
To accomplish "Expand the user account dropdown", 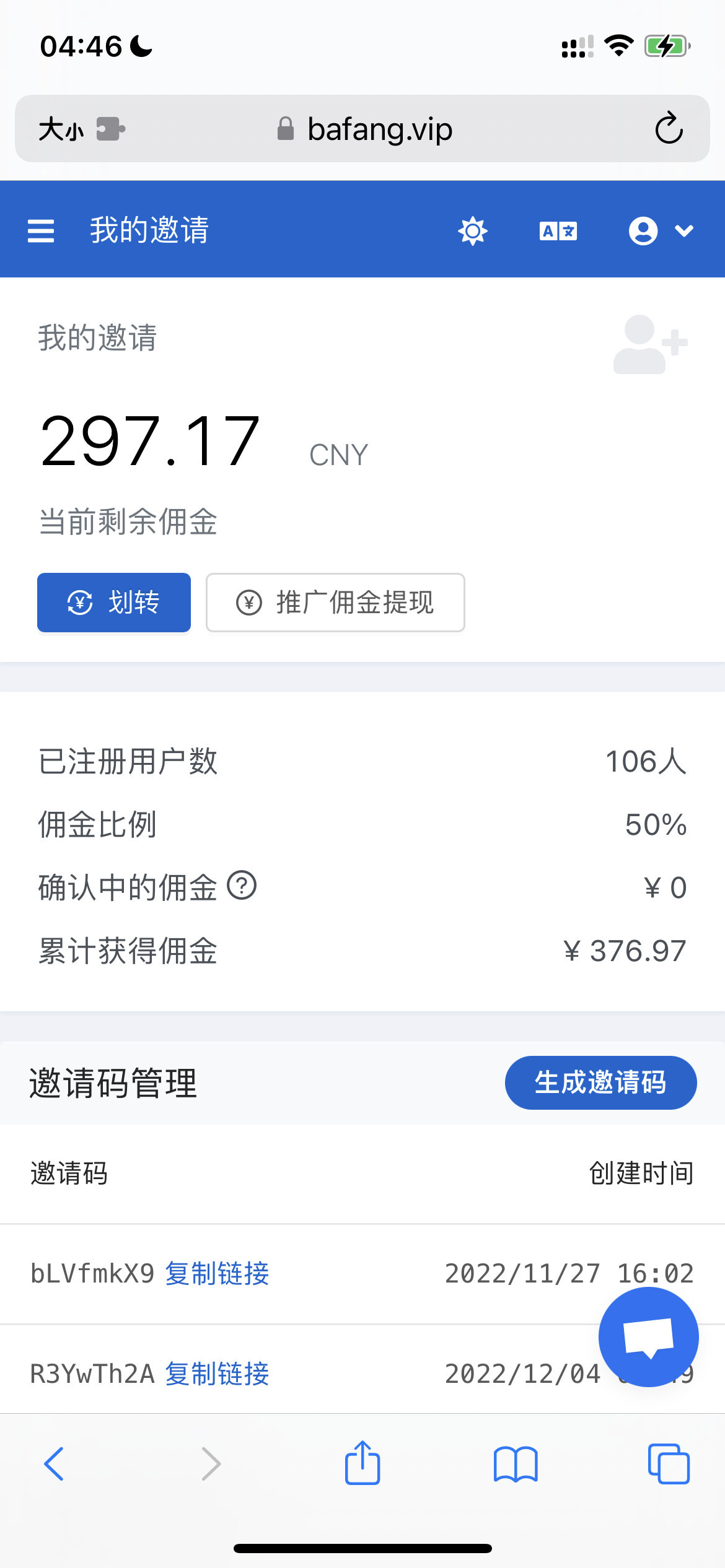I will [661, 231].
